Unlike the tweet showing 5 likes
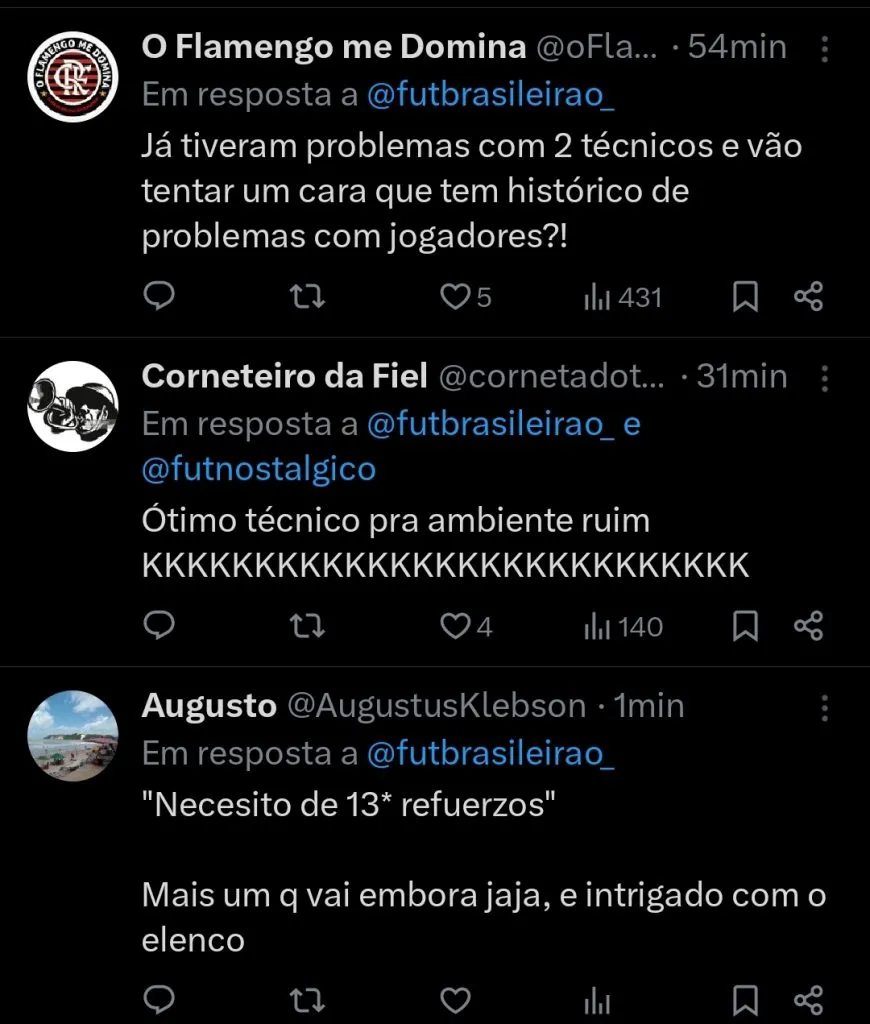The width and height of the screenshot is (870, 1024). click(456, 296)
